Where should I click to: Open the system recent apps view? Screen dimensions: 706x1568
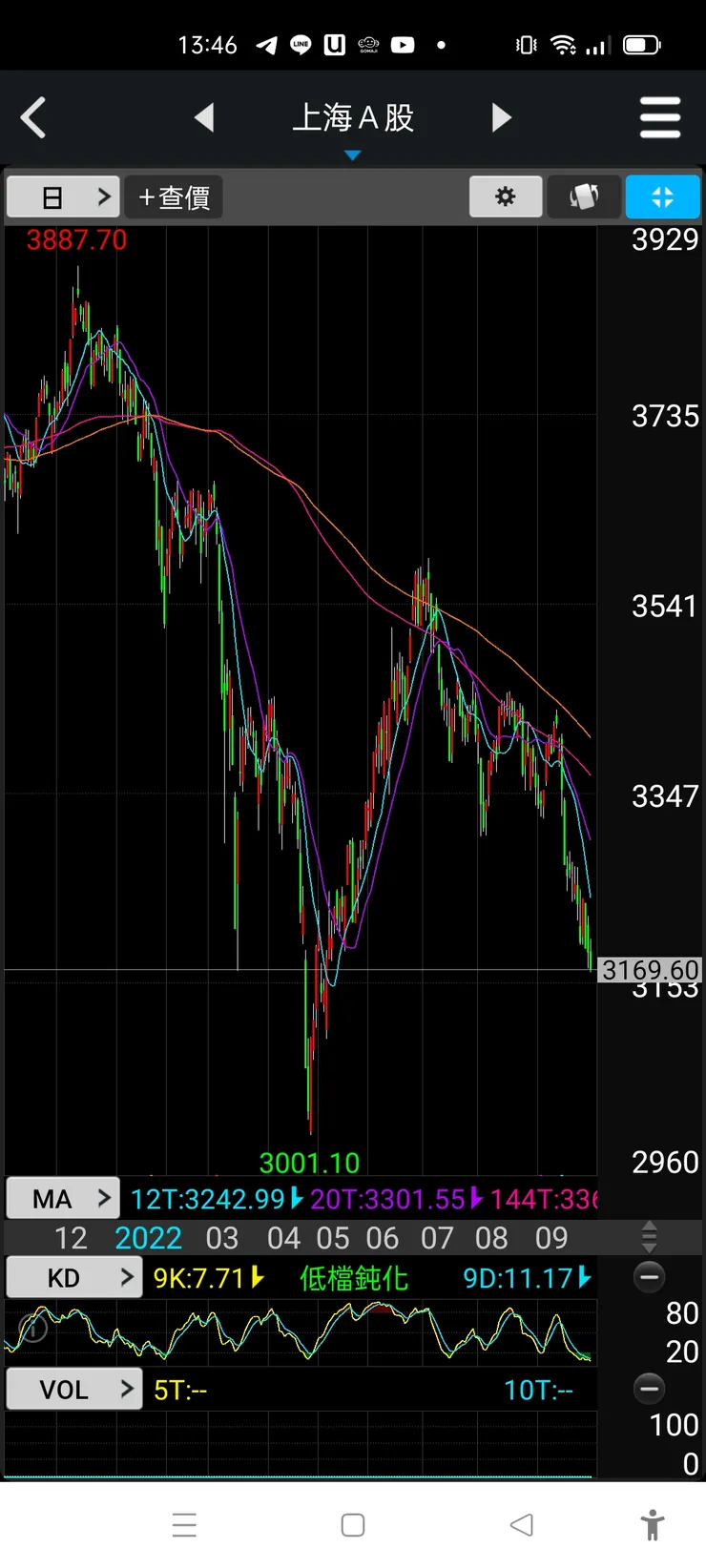[x=184, y=1525]
